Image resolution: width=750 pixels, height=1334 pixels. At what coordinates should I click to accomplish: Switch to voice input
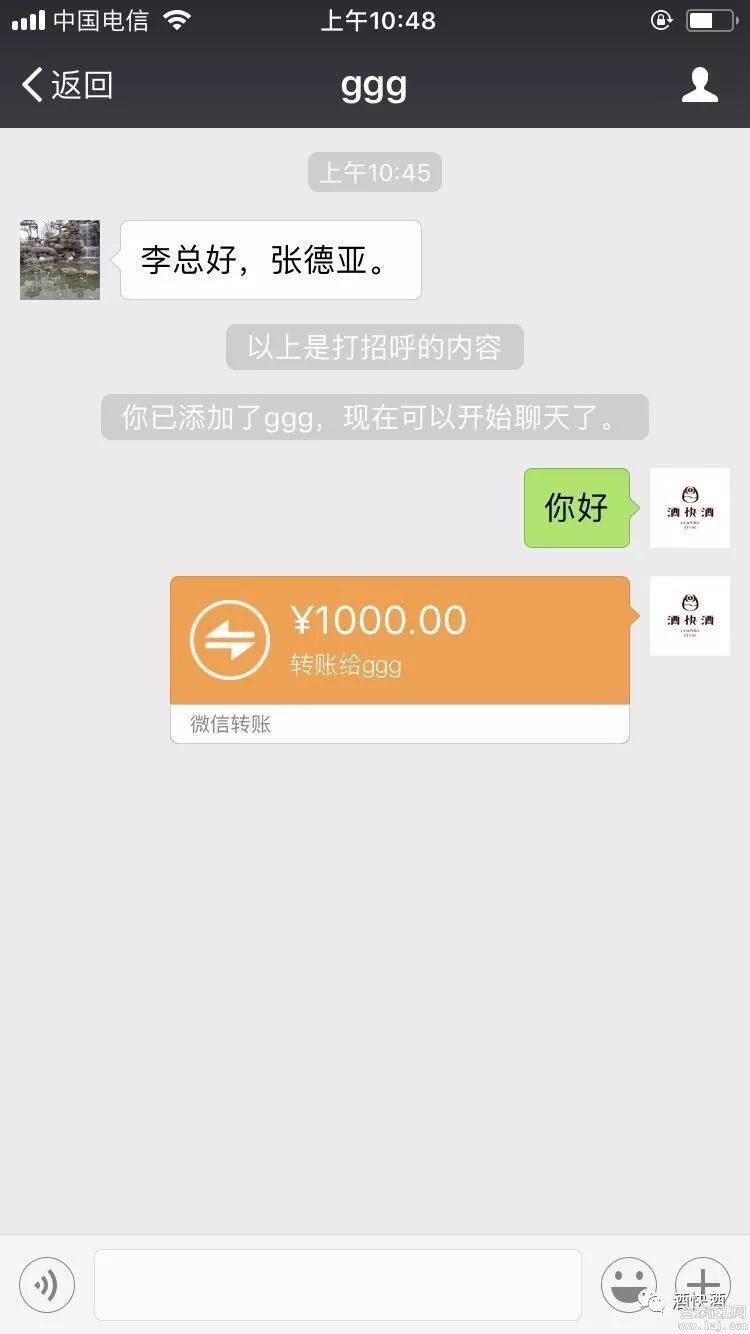coord(47,1284)
